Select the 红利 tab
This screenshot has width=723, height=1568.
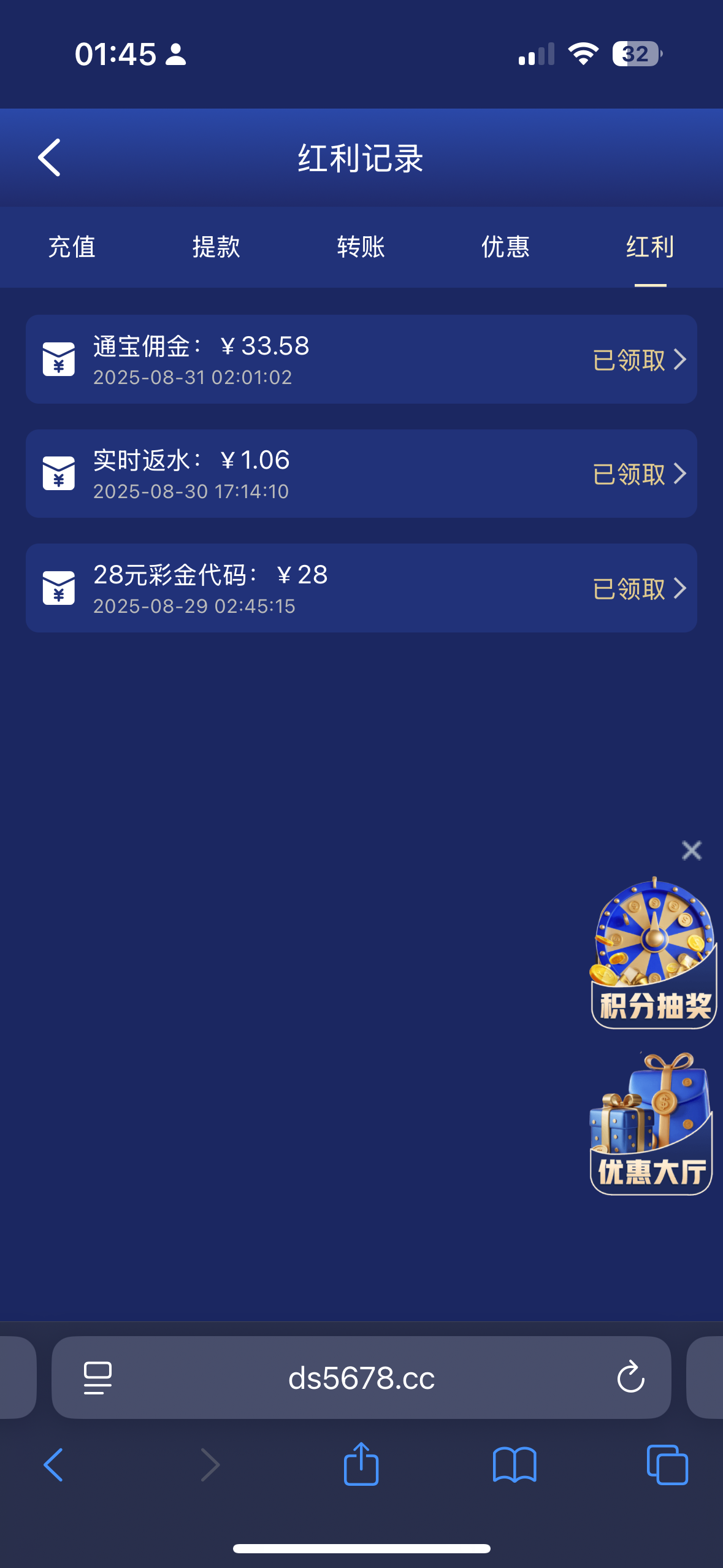click(650, 247)
